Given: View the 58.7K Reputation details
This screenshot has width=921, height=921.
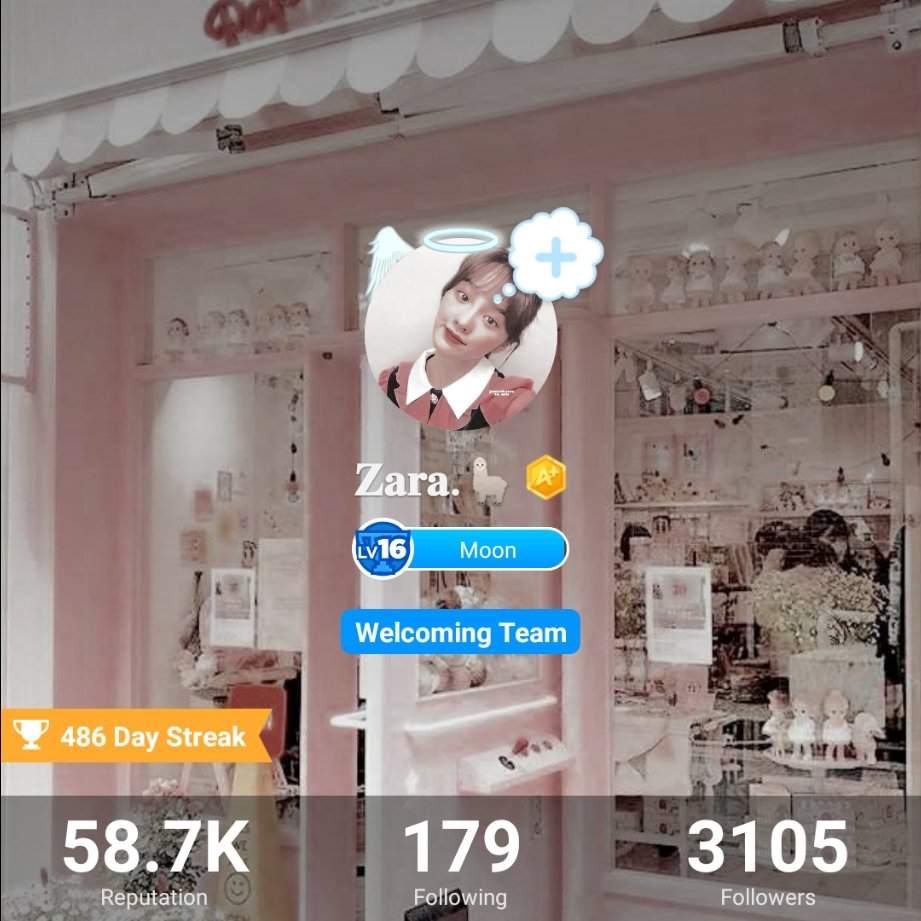Looking at the screenshot, I should (154, 861).
